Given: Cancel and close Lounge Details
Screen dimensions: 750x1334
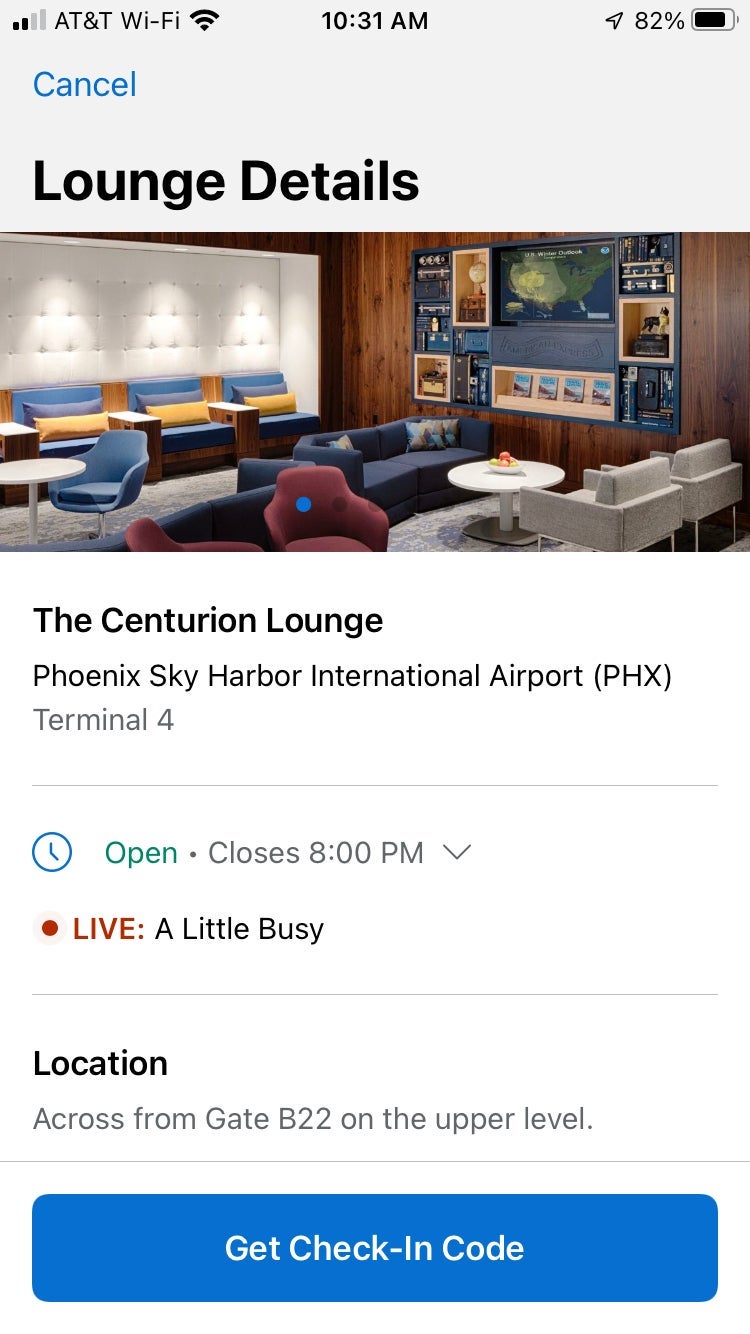Looking at the screenshot, I should (84, 84).
